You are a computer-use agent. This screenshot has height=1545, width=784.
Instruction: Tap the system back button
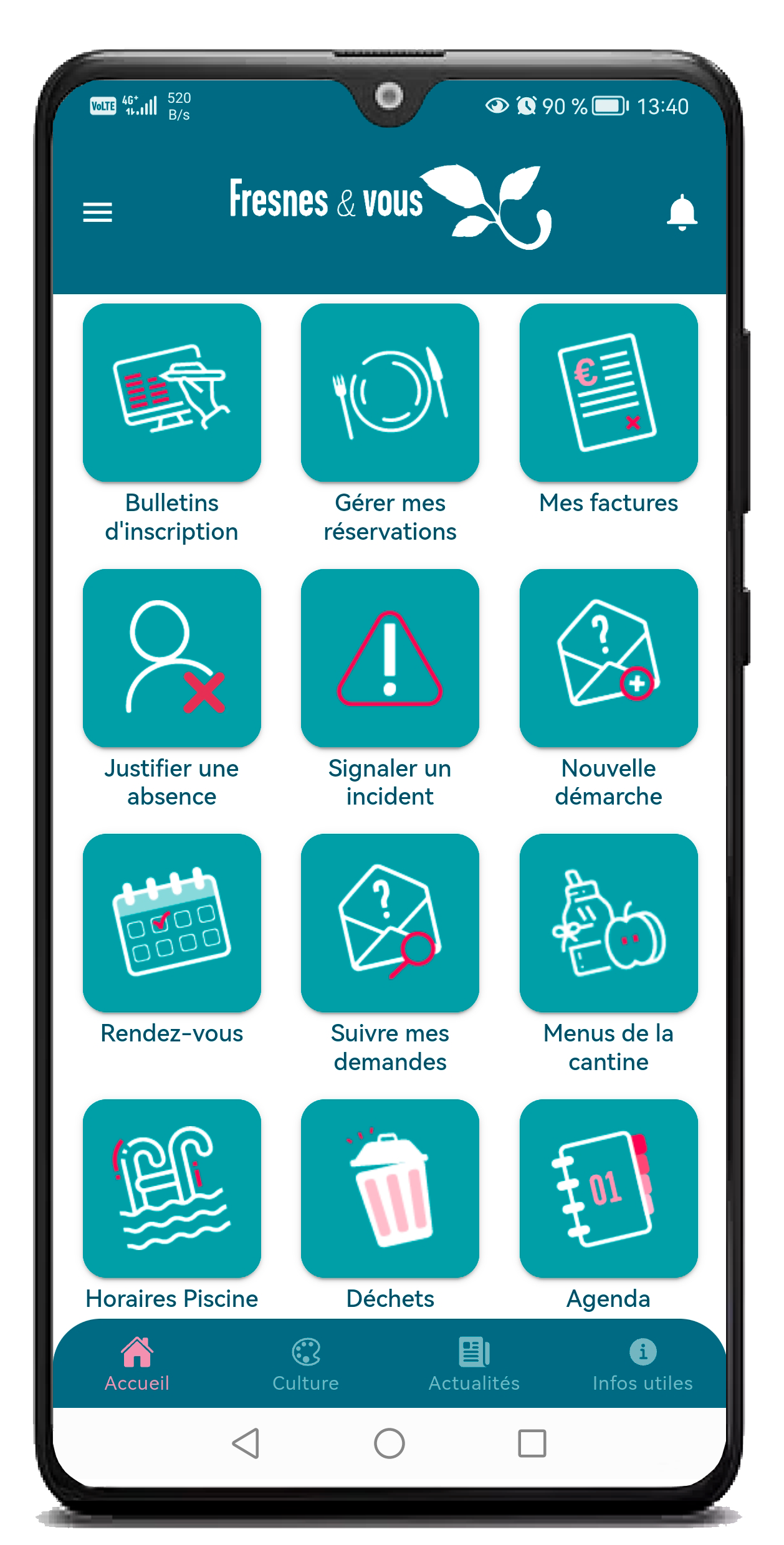tap(246, 1443)
